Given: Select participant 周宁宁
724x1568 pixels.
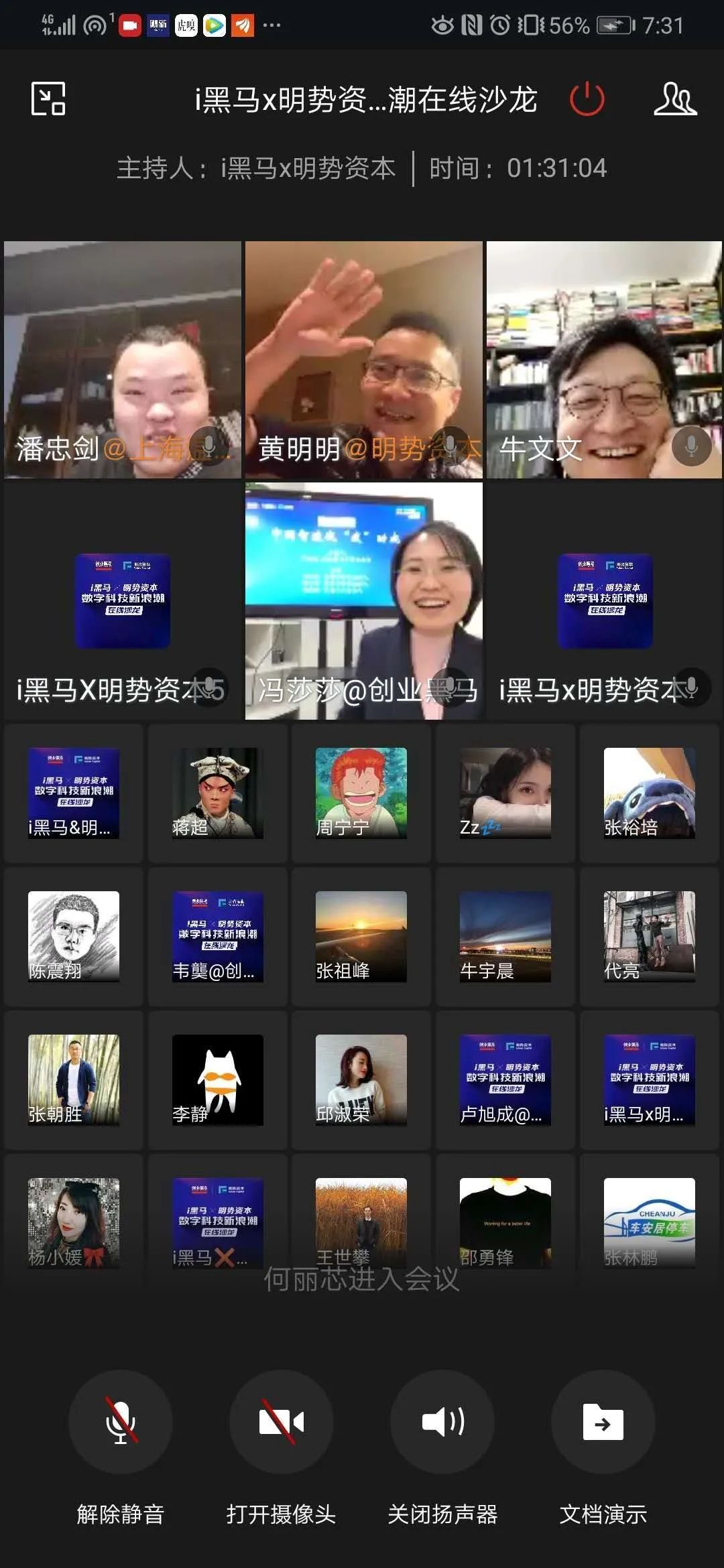Looking at the screenshot, I should [361, 793].
